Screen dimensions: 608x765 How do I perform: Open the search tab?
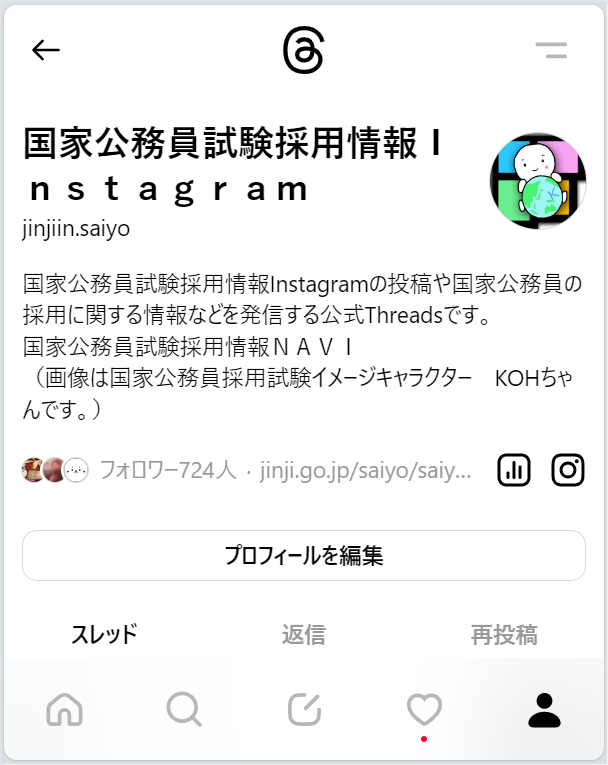click(x=184, y=710)
